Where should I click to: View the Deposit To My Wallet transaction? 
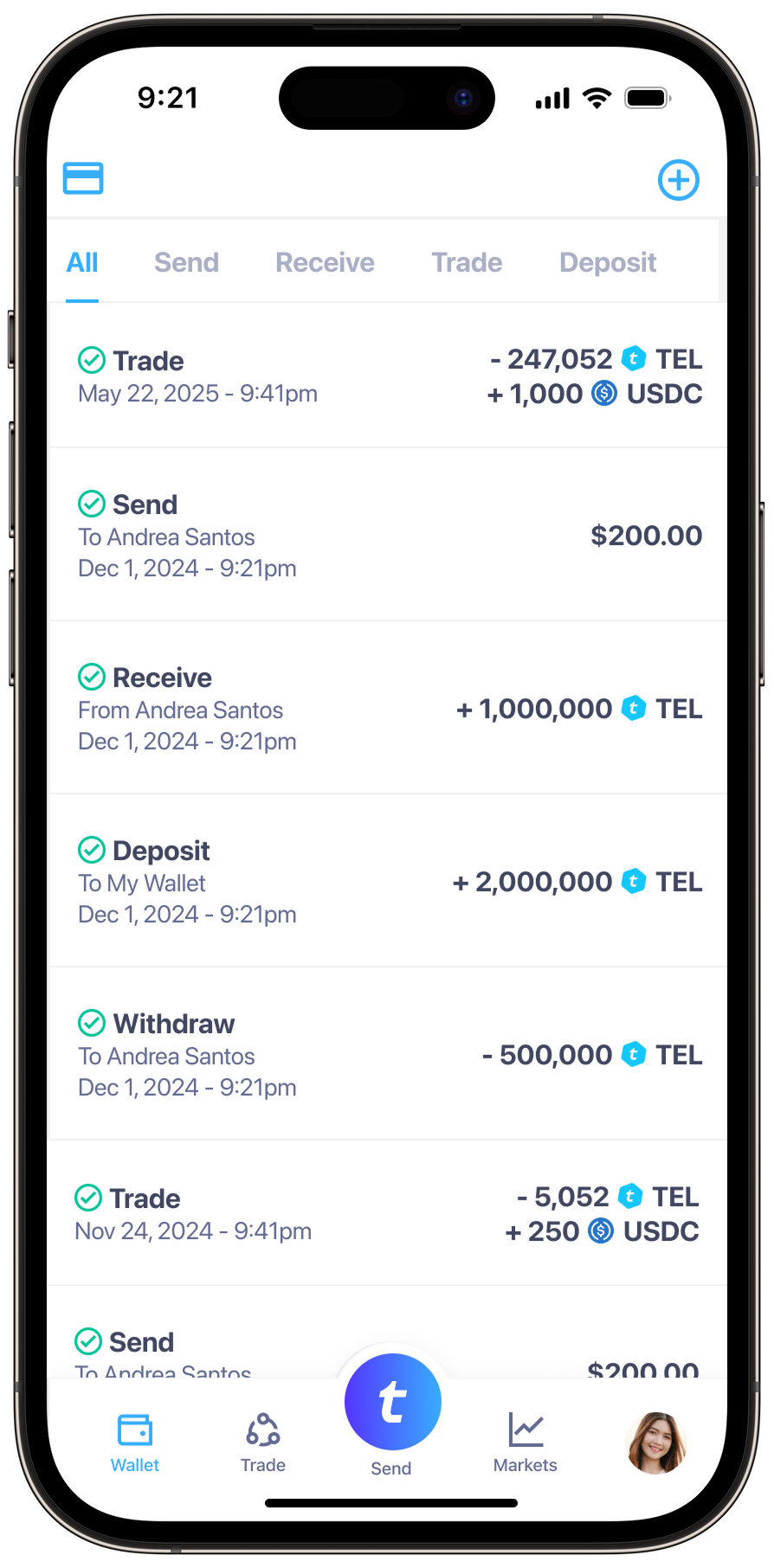tap(388, 881)
